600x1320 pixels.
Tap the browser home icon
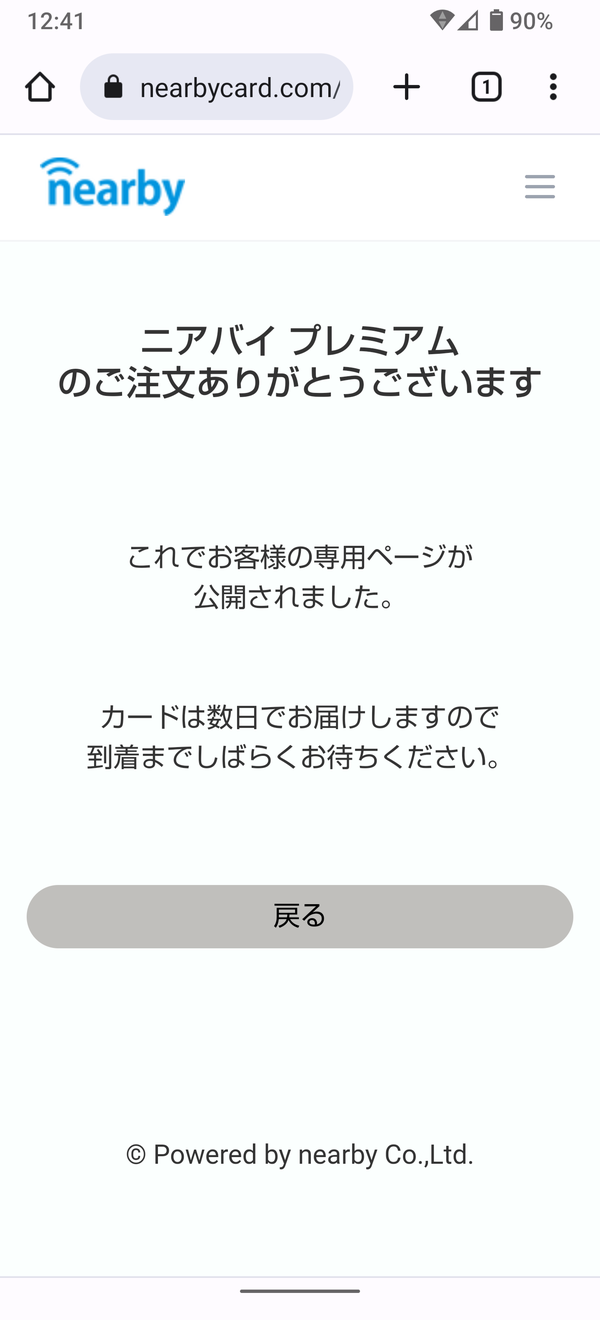click(x=40, y=87)
